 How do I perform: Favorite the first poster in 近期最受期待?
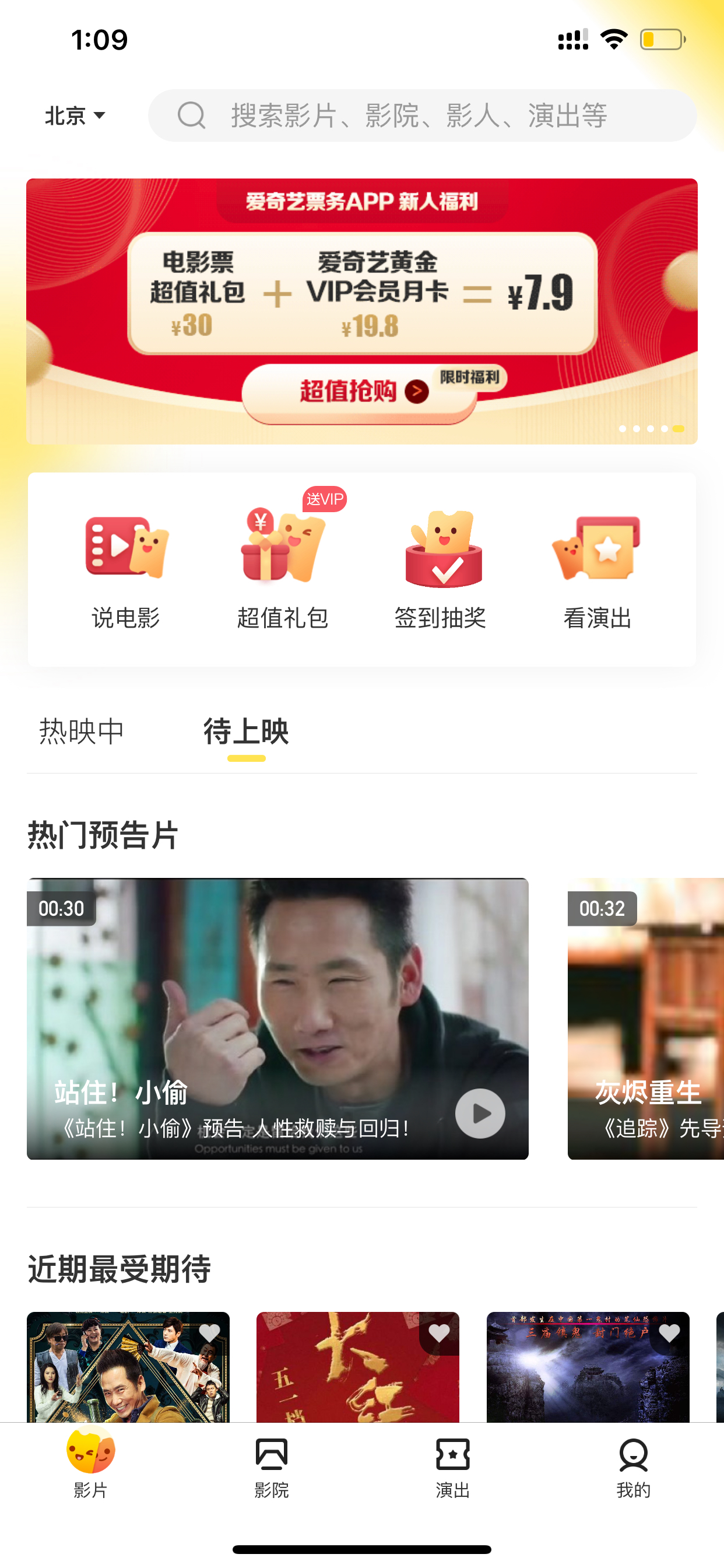[x=209, y=1333]
